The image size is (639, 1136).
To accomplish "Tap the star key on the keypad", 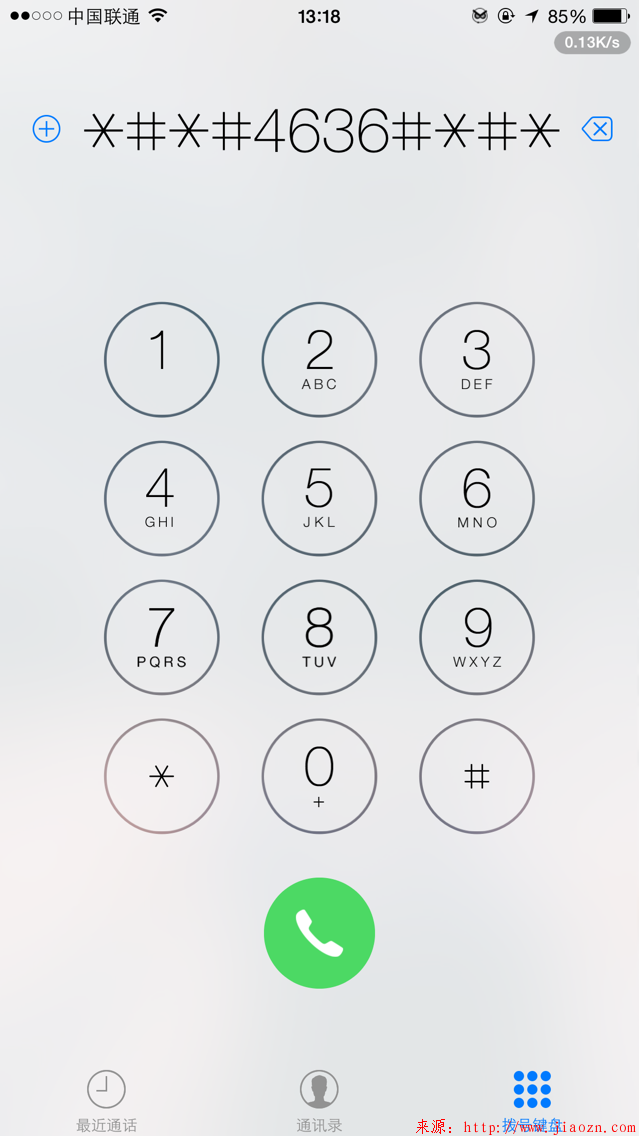I will (x=161, y=776).
